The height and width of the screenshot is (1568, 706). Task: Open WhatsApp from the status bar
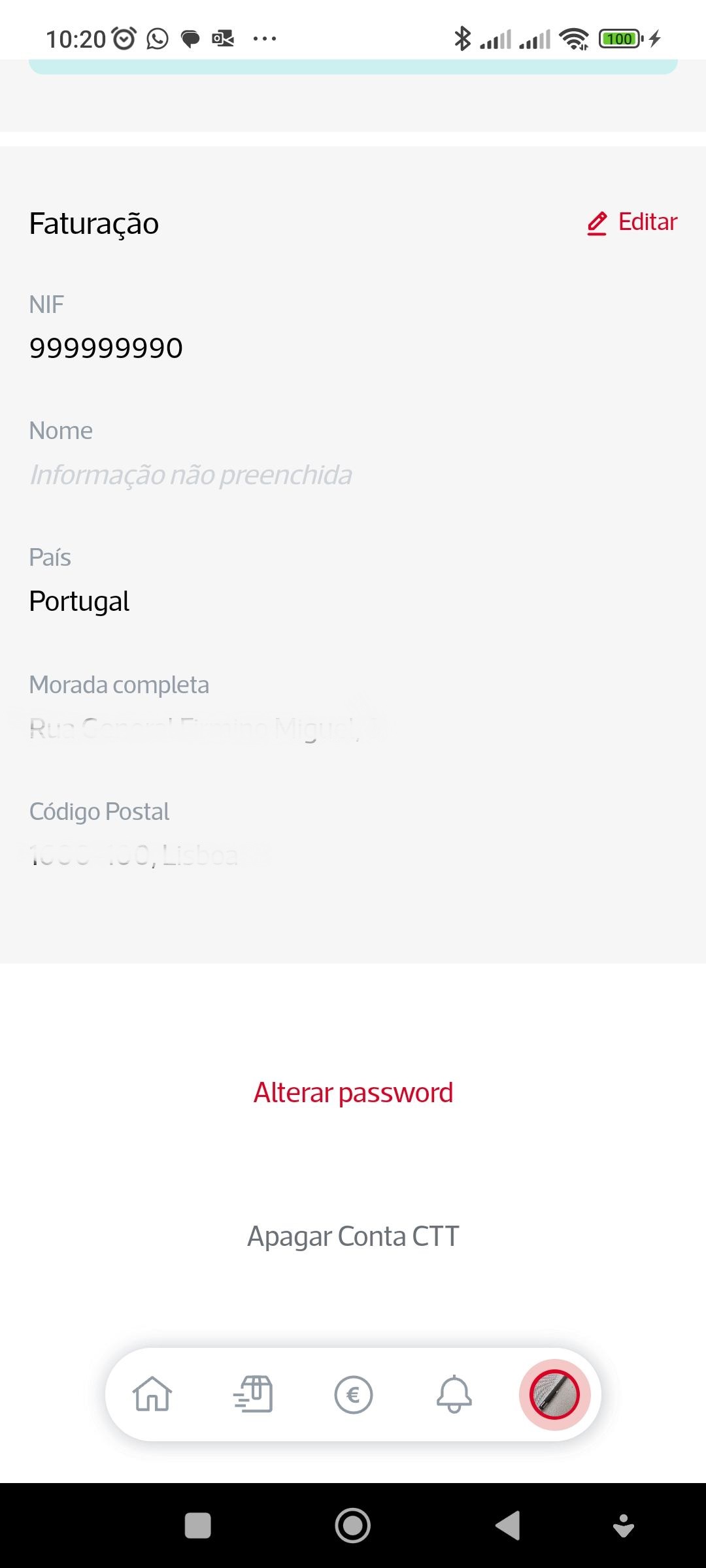156,39
